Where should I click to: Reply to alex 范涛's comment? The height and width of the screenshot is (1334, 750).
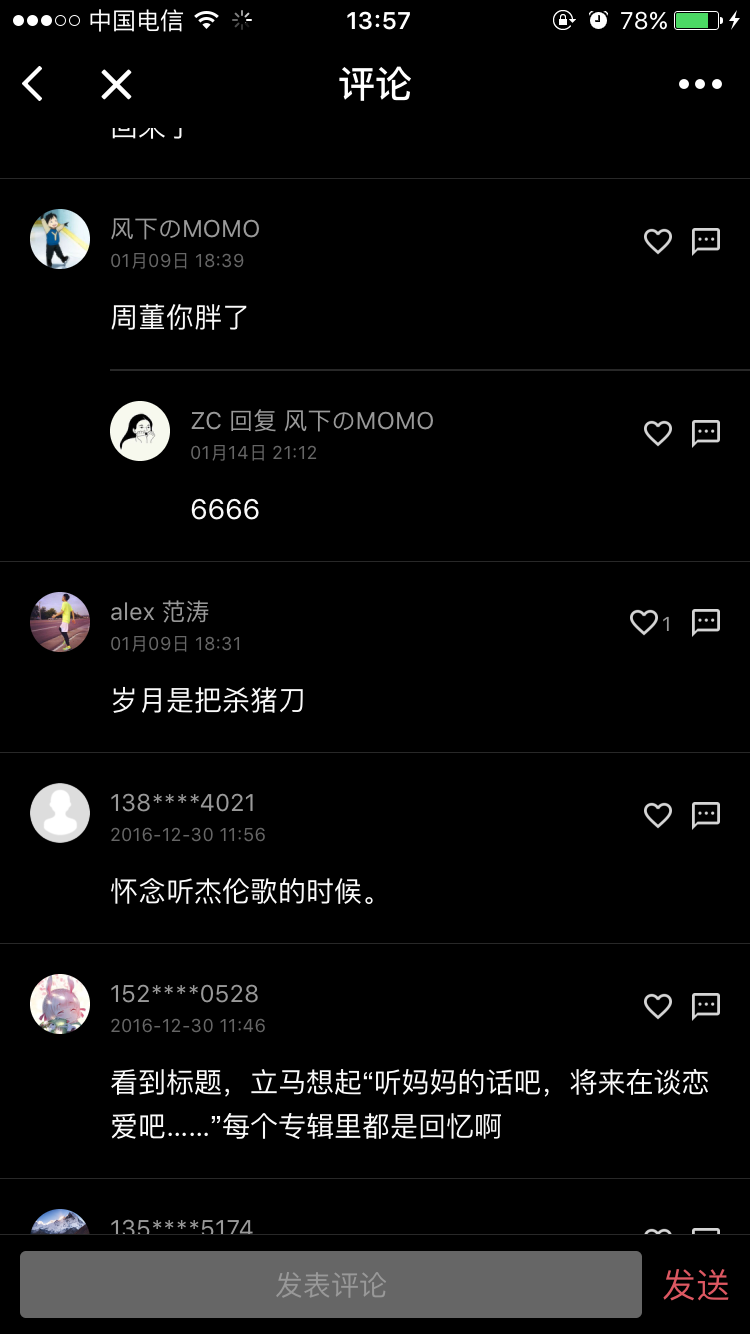click(x=706, y=622)
